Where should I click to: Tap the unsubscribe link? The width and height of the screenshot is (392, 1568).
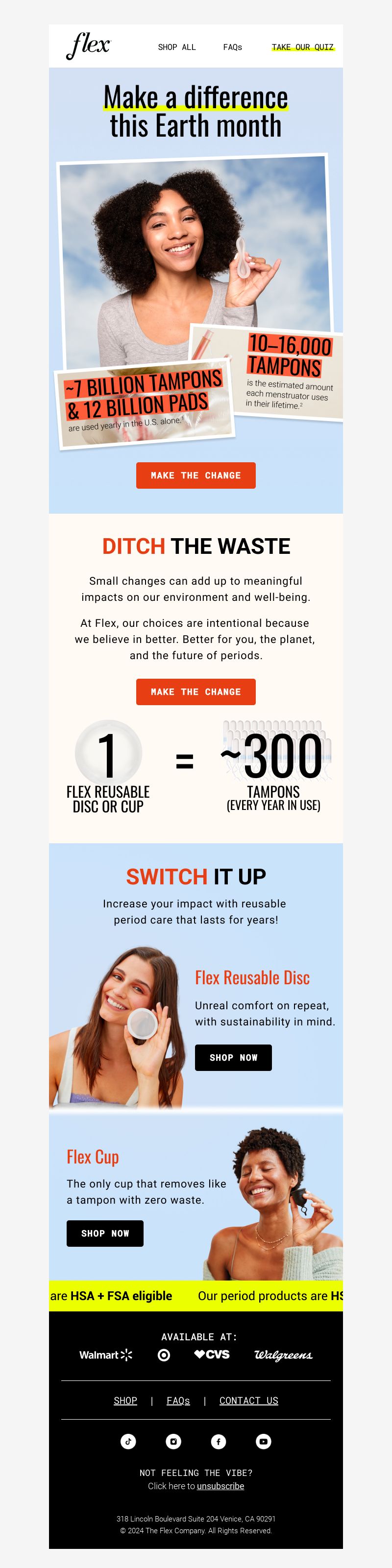point(220,1486)
